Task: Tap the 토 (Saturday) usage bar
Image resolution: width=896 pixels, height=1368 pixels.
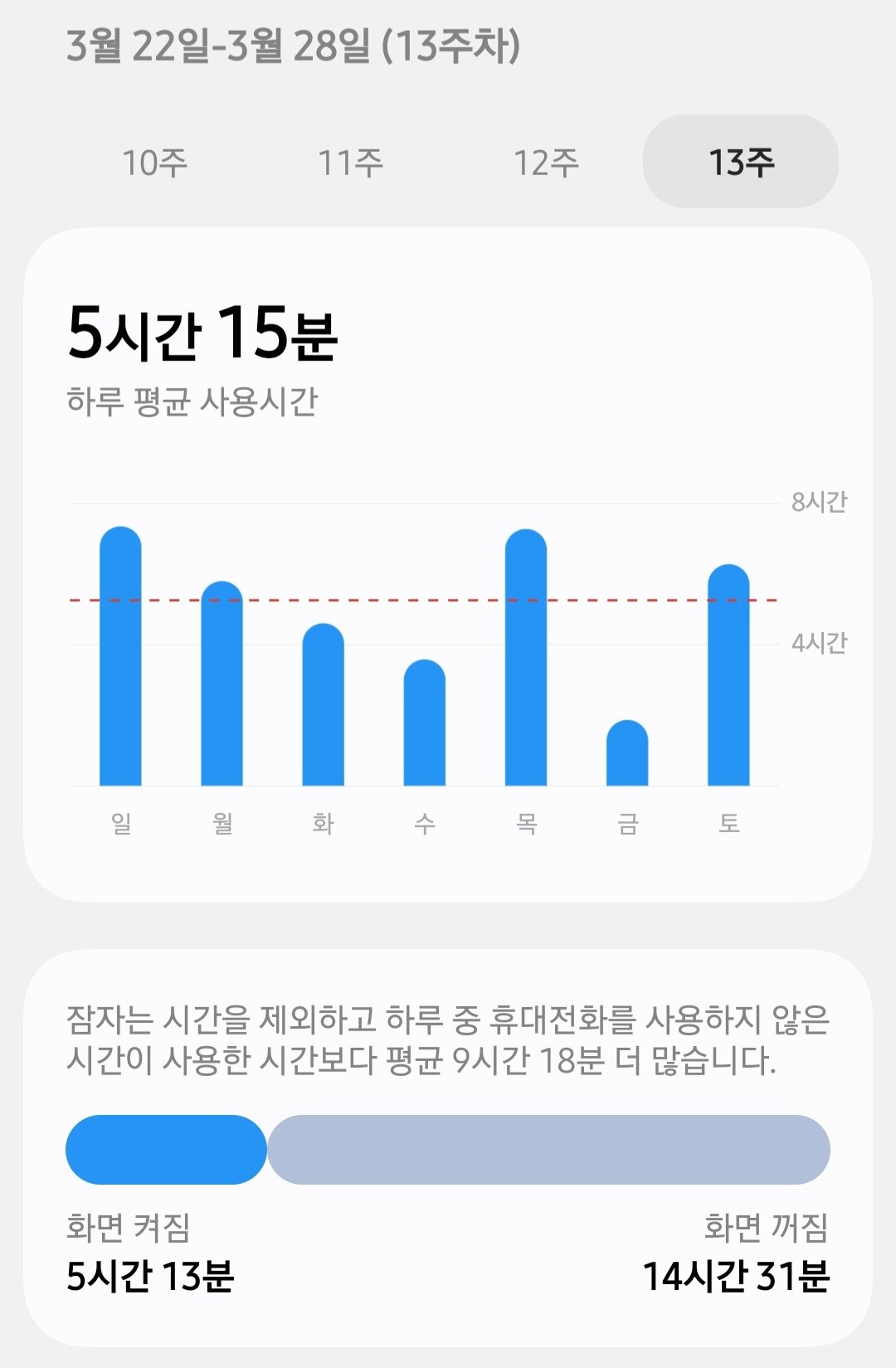Action: (728, 675)
